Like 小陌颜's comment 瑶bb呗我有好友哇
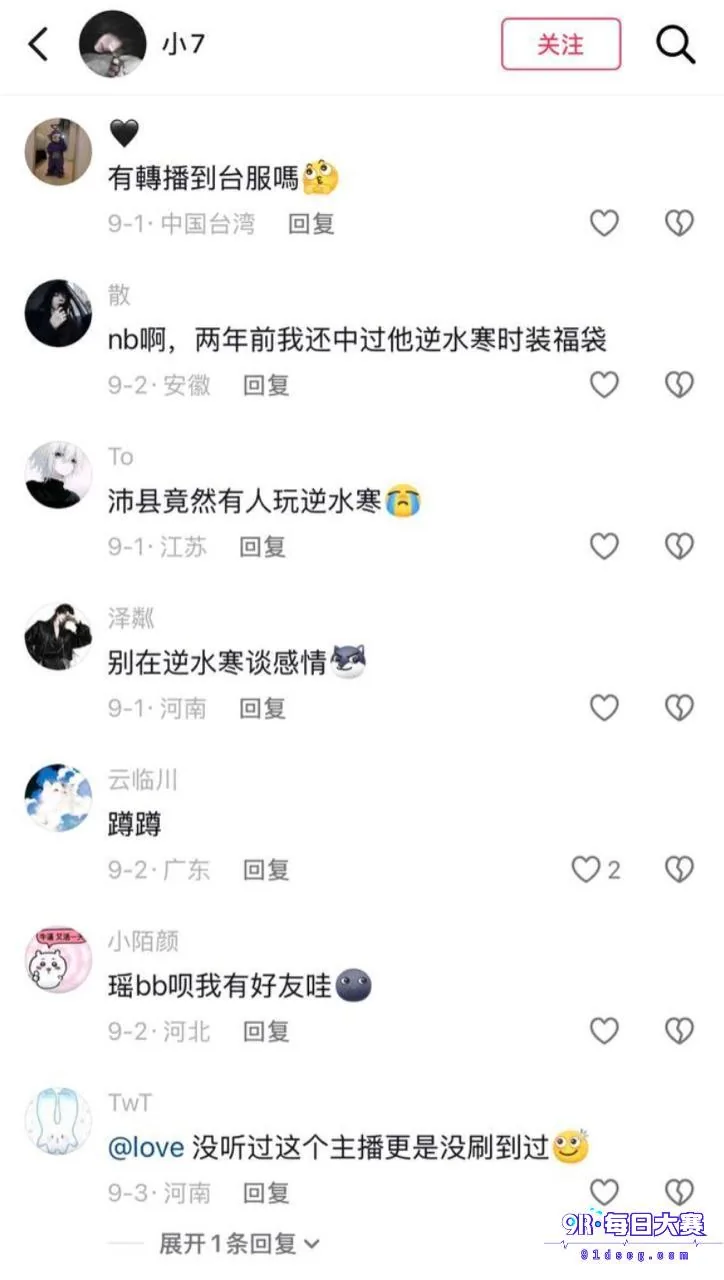The height and width of the screenshot is (1280, 724). 604,1031
